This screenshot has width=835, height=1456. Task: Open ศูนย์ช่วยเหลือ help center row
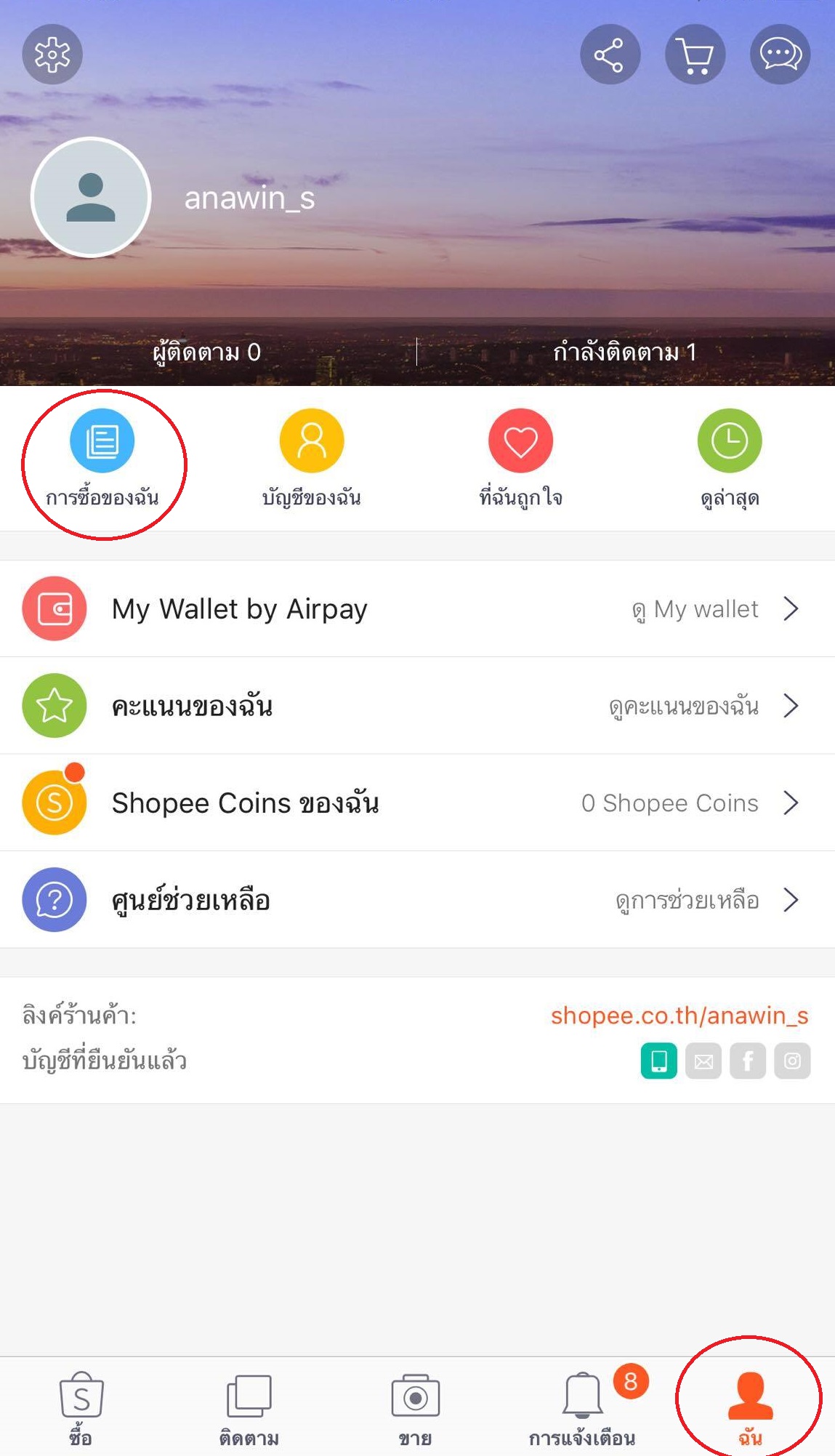pyautogui.click(x=417, y=900)
